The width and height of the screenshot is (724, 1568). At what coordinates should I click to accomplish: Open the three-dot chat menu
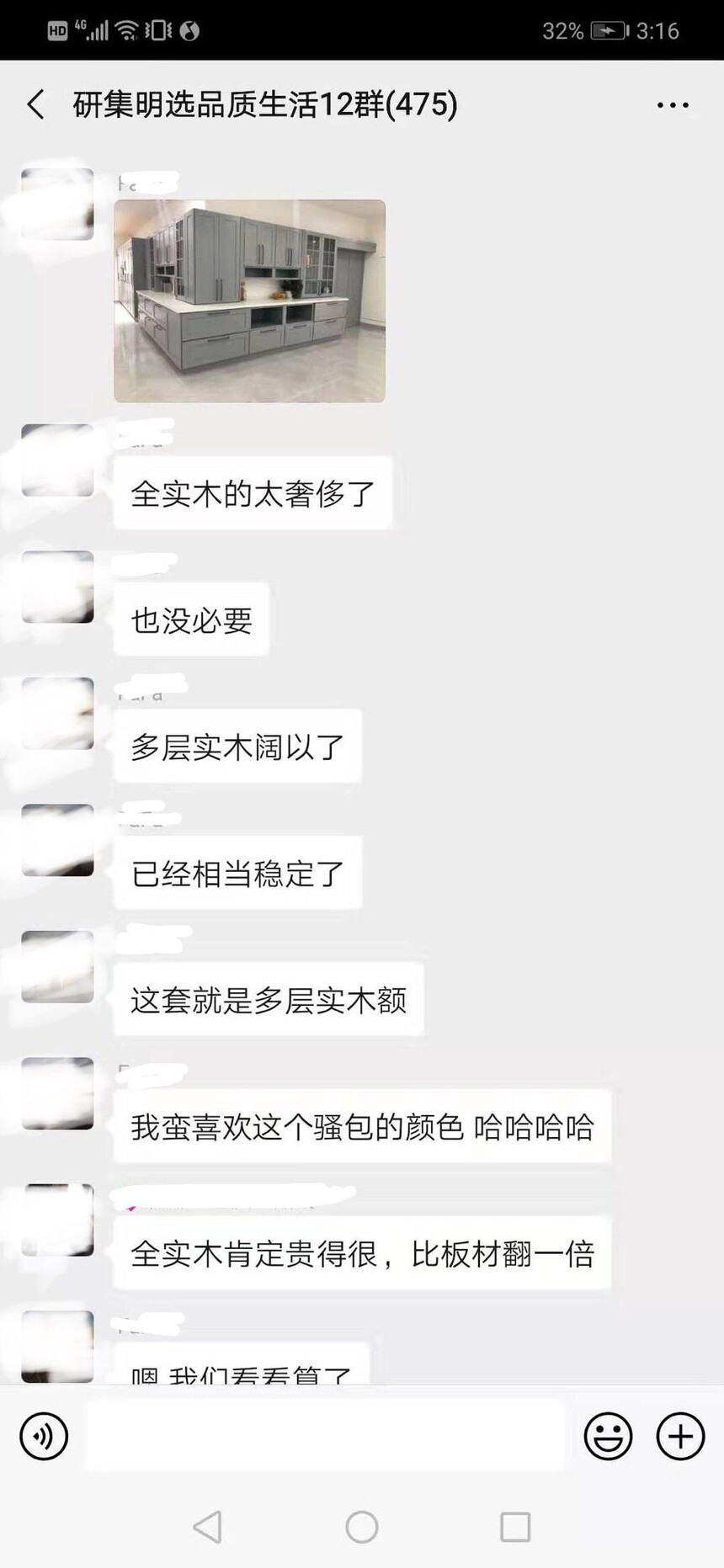point(672,105)
